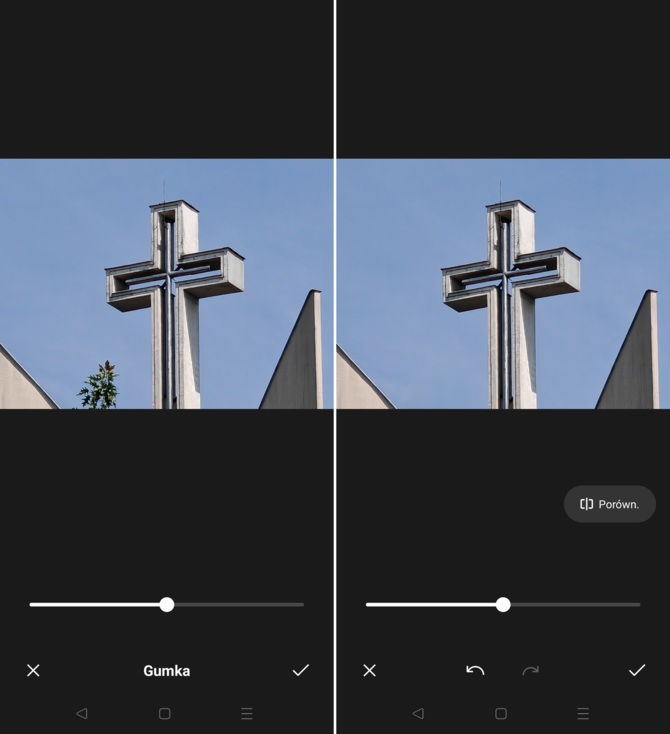This screenshot has width=670, height=734.
Task: Discard changes with the X near undo
Action: 369,670
